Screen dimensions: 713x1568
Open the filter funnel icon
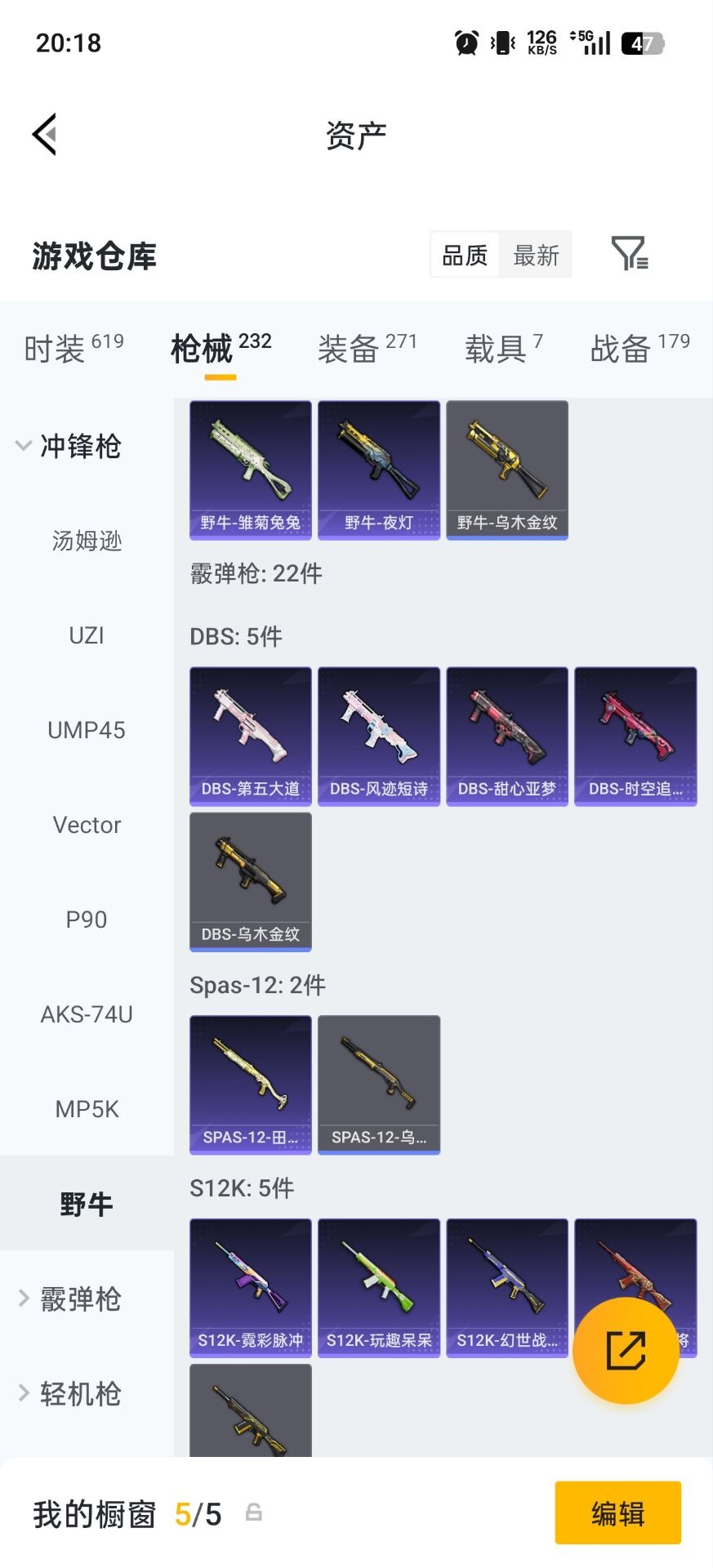(629, 255)
